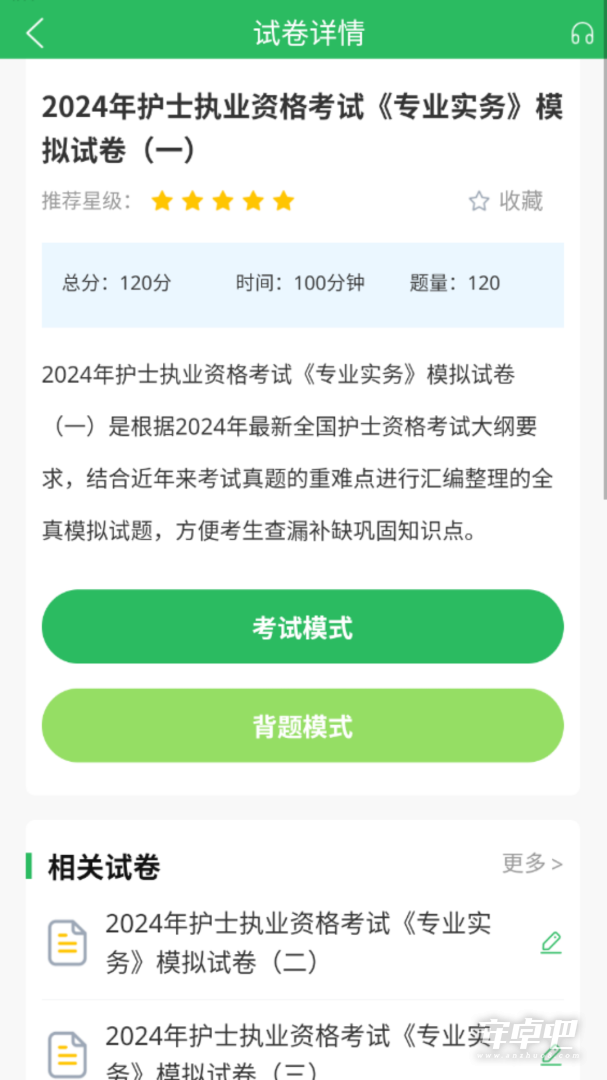Screen dimensions: 607x1080
Task: Start 背题模式 for this paper
Action: coord(302,726)
